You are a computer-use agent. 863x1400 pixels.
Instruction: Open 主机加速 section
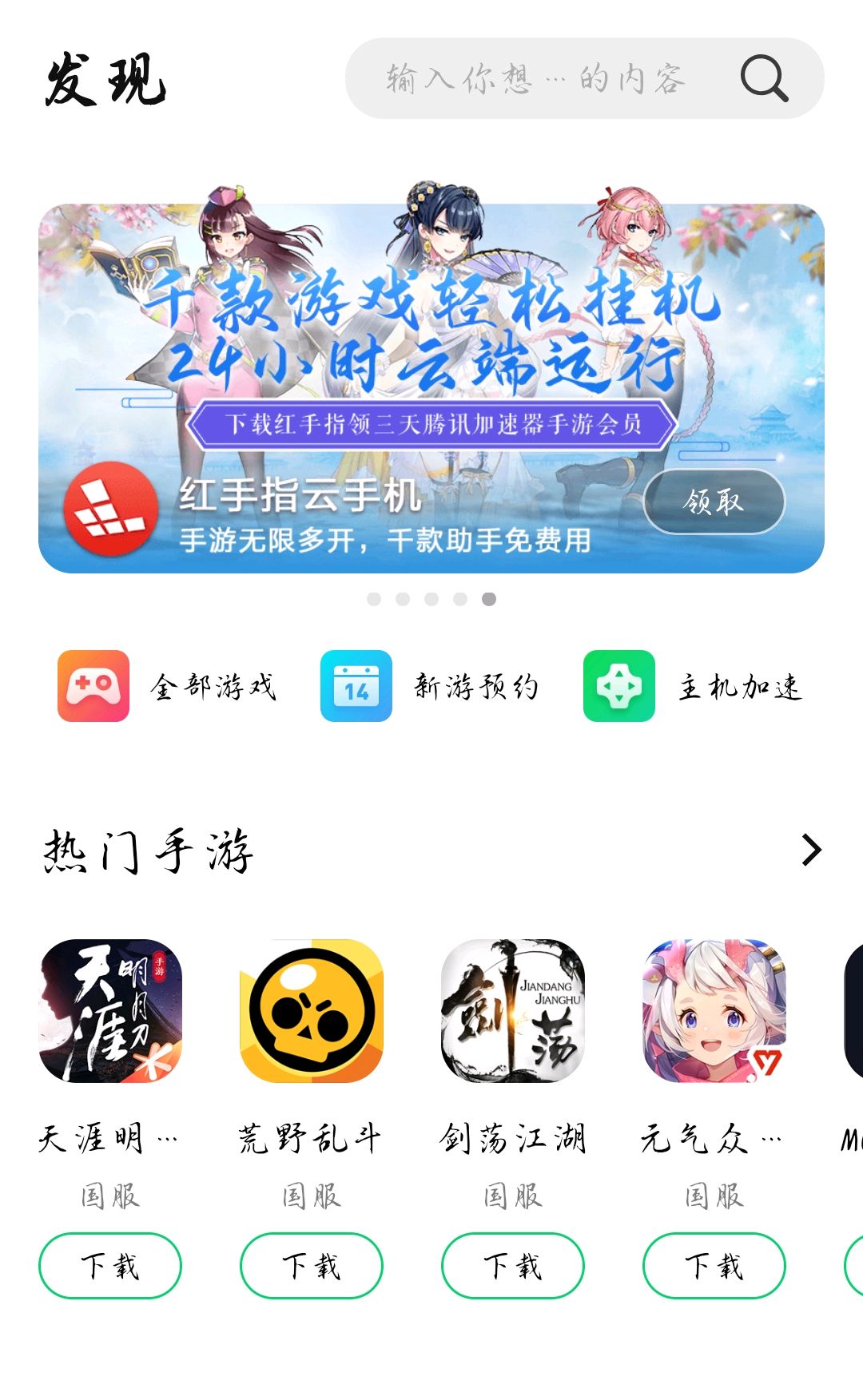pyautogui.click(x=694, y=686)
